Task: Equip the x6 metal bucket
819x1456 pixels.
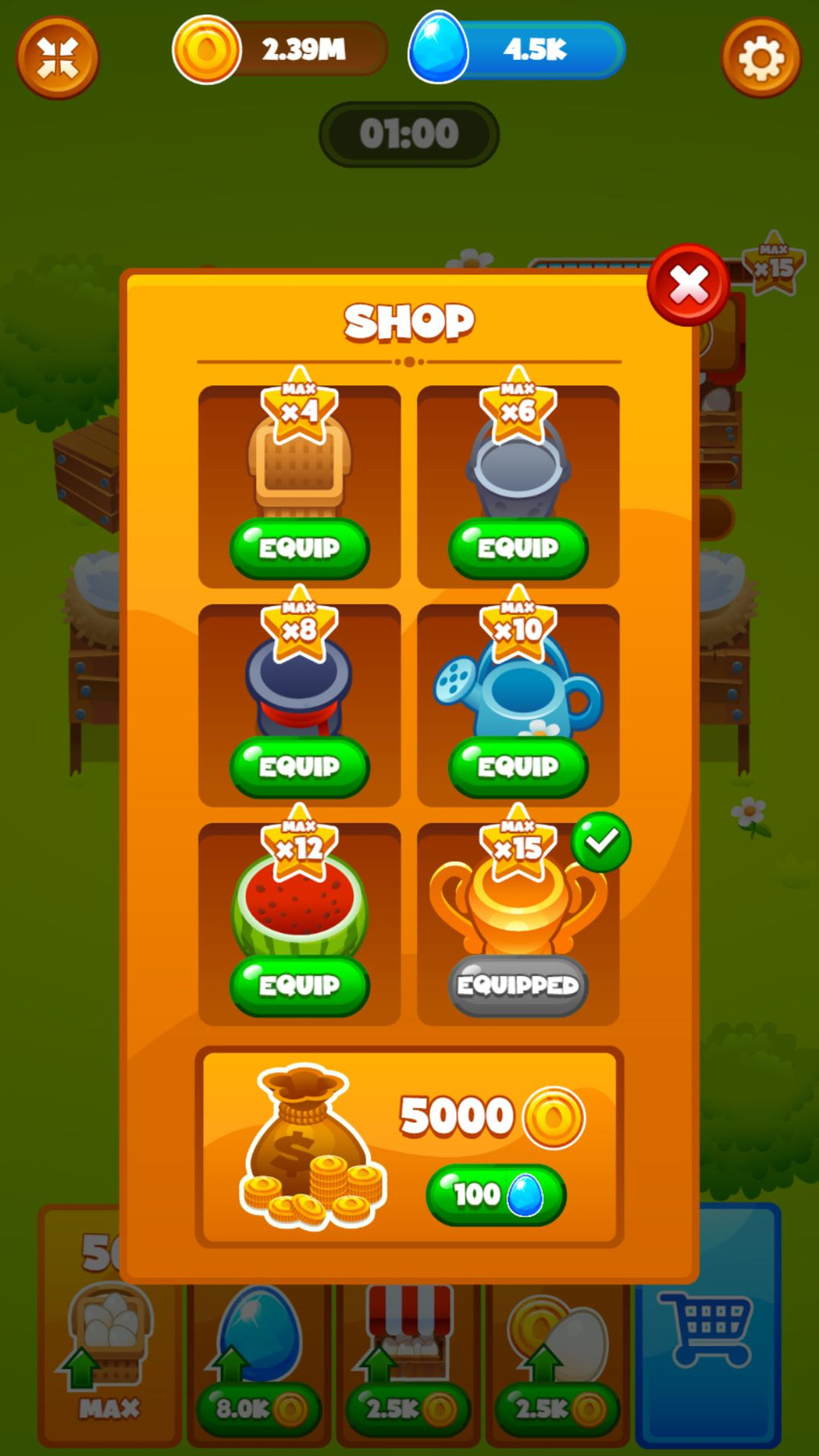Action: point(518,548)
